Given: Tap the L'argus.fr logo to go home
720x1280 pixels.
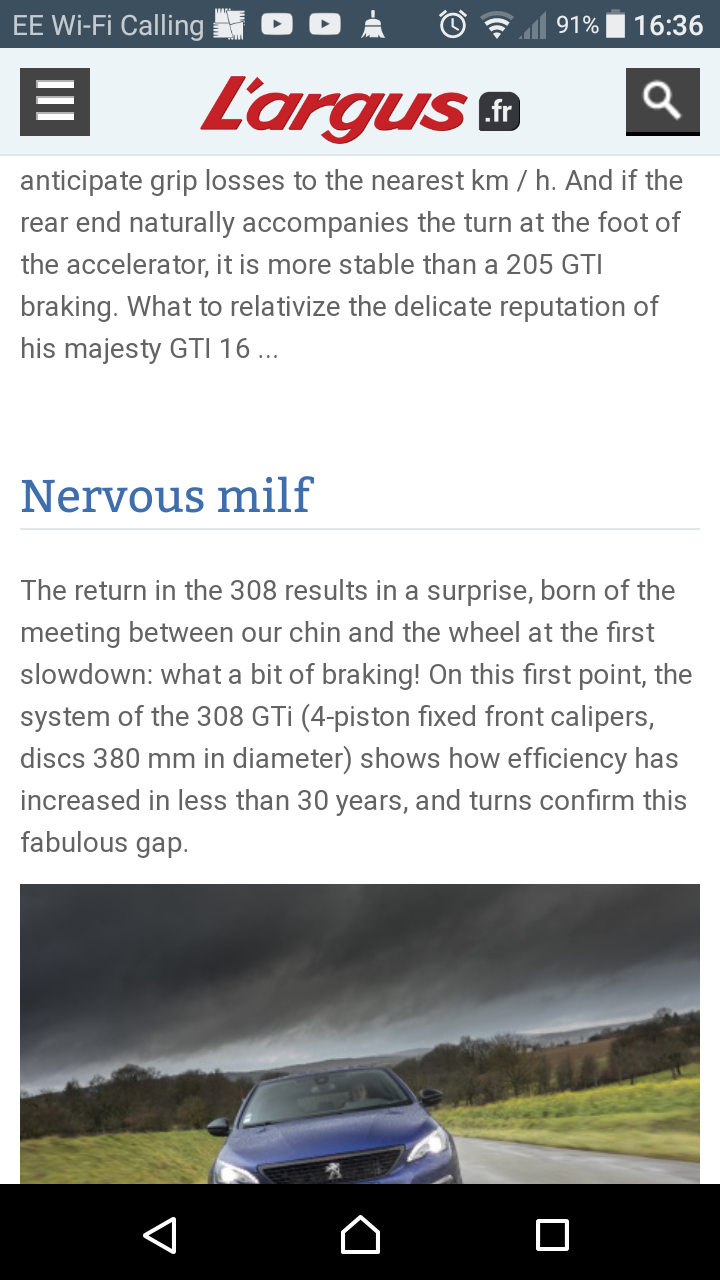Looking at the screenshot, I should 360,108.
